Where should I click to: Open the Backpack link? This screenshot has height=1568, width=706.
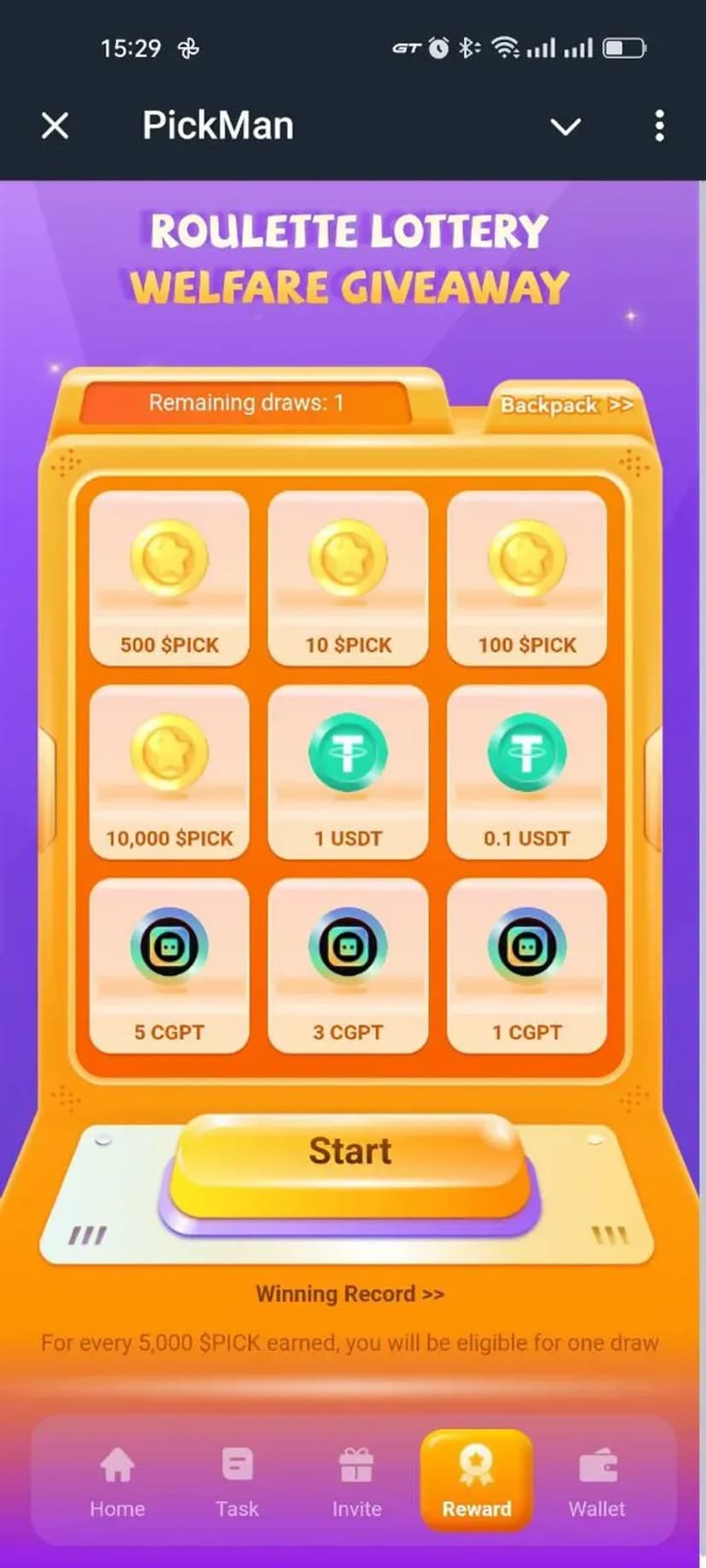[566, 405]
